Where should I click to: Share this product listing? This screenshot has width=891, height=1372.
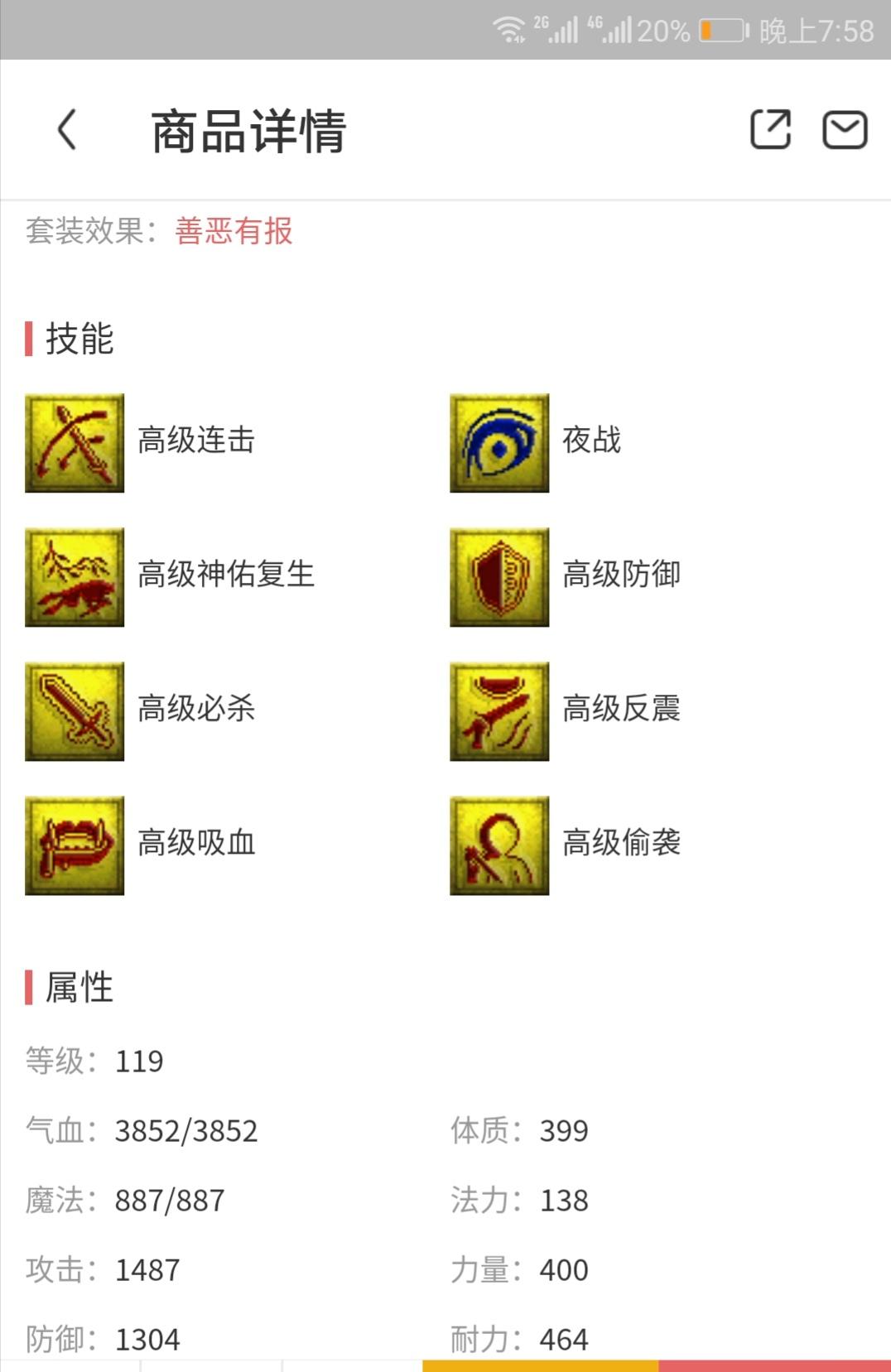click(x=770, y=130)
